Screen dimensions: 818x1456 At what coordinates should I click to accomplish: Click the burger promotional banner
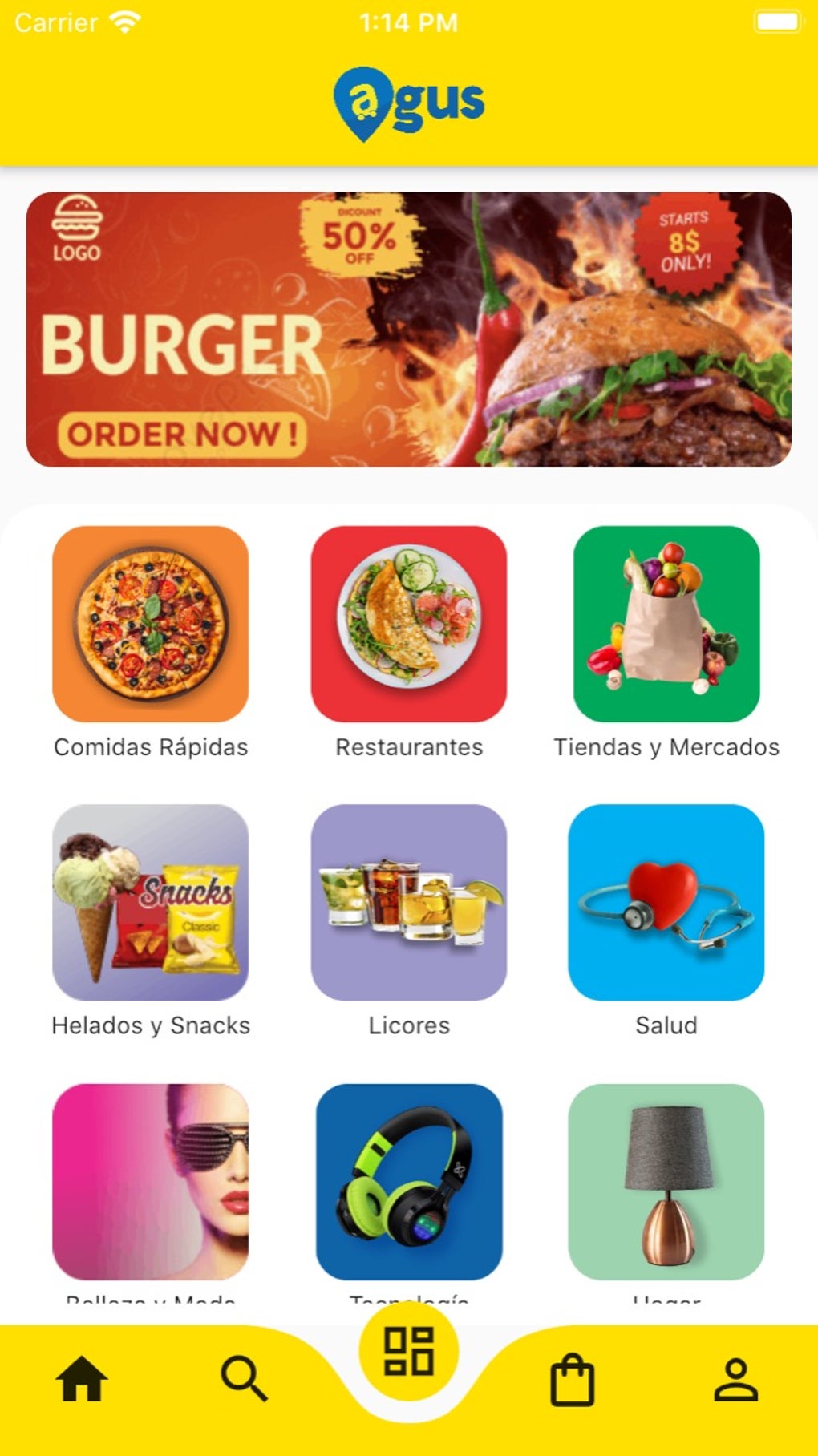[408, 328]
